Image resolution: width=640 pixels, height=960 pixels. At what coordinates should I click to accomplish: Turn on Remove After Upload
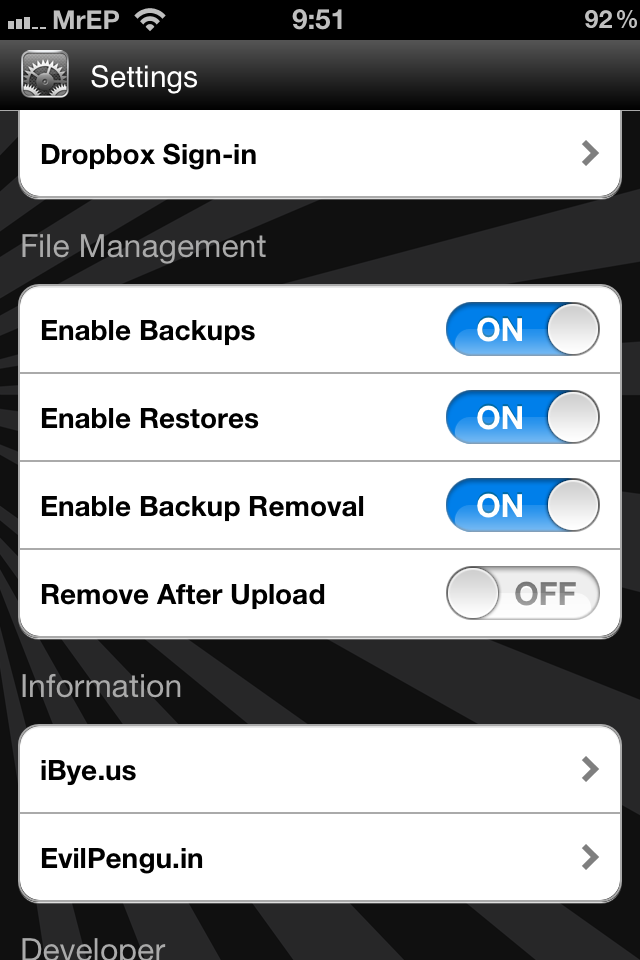tap(522, 594)
